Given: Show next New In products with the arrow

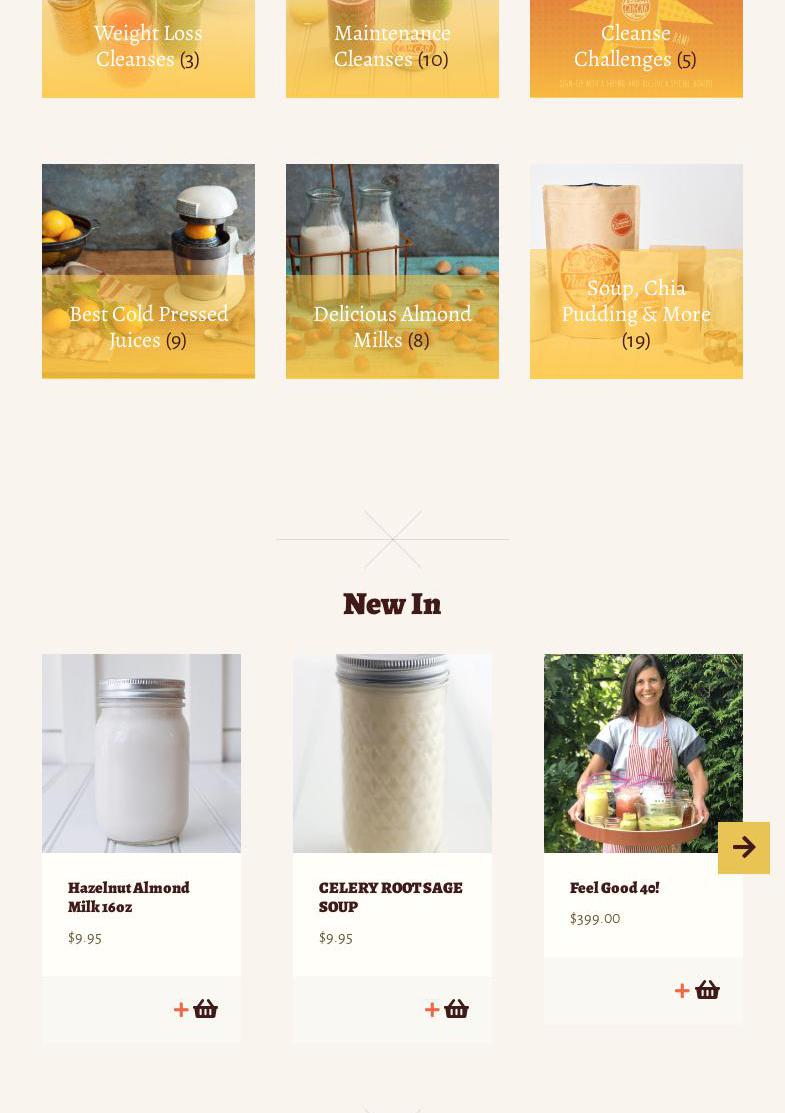Looking at the screenshot, I should coord(744,848).
